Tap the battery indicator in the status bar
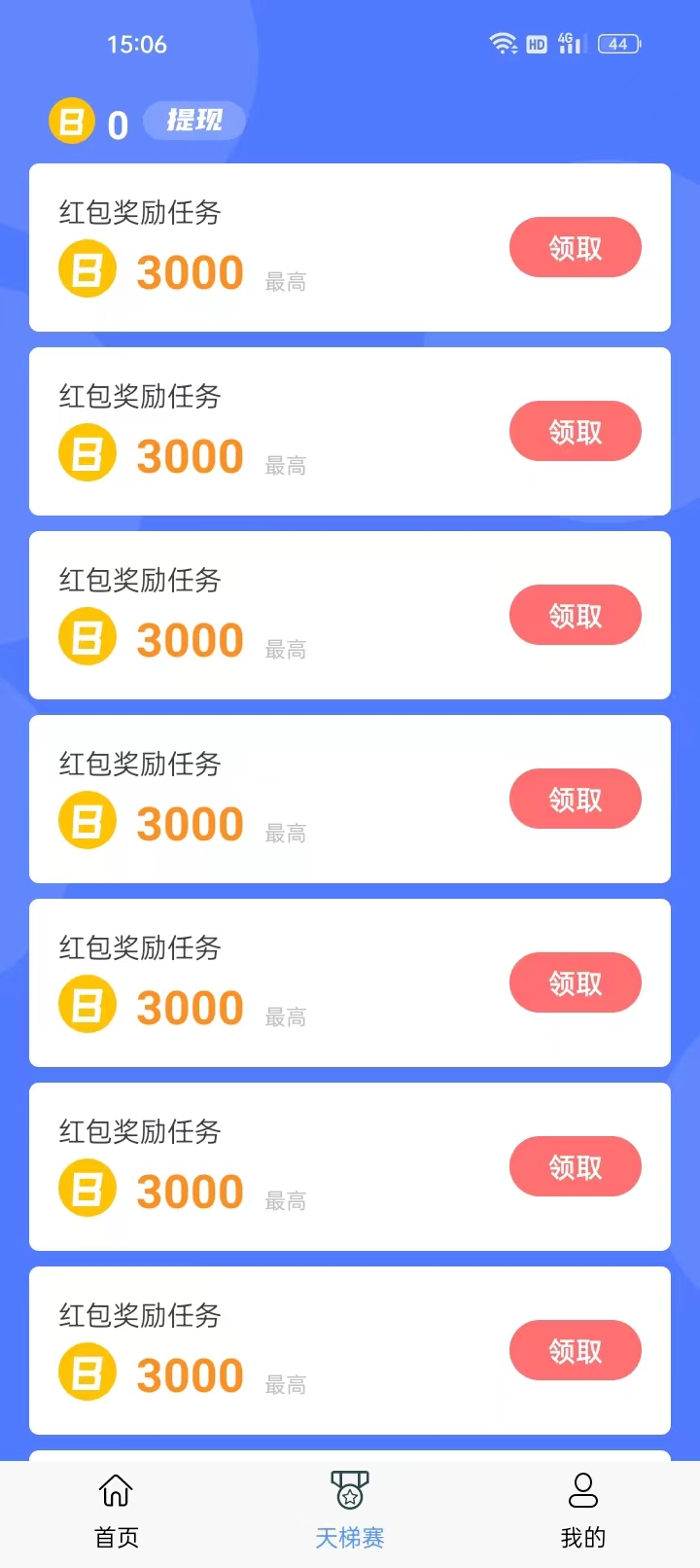700x1568 pixels. (x=618, y=43)
